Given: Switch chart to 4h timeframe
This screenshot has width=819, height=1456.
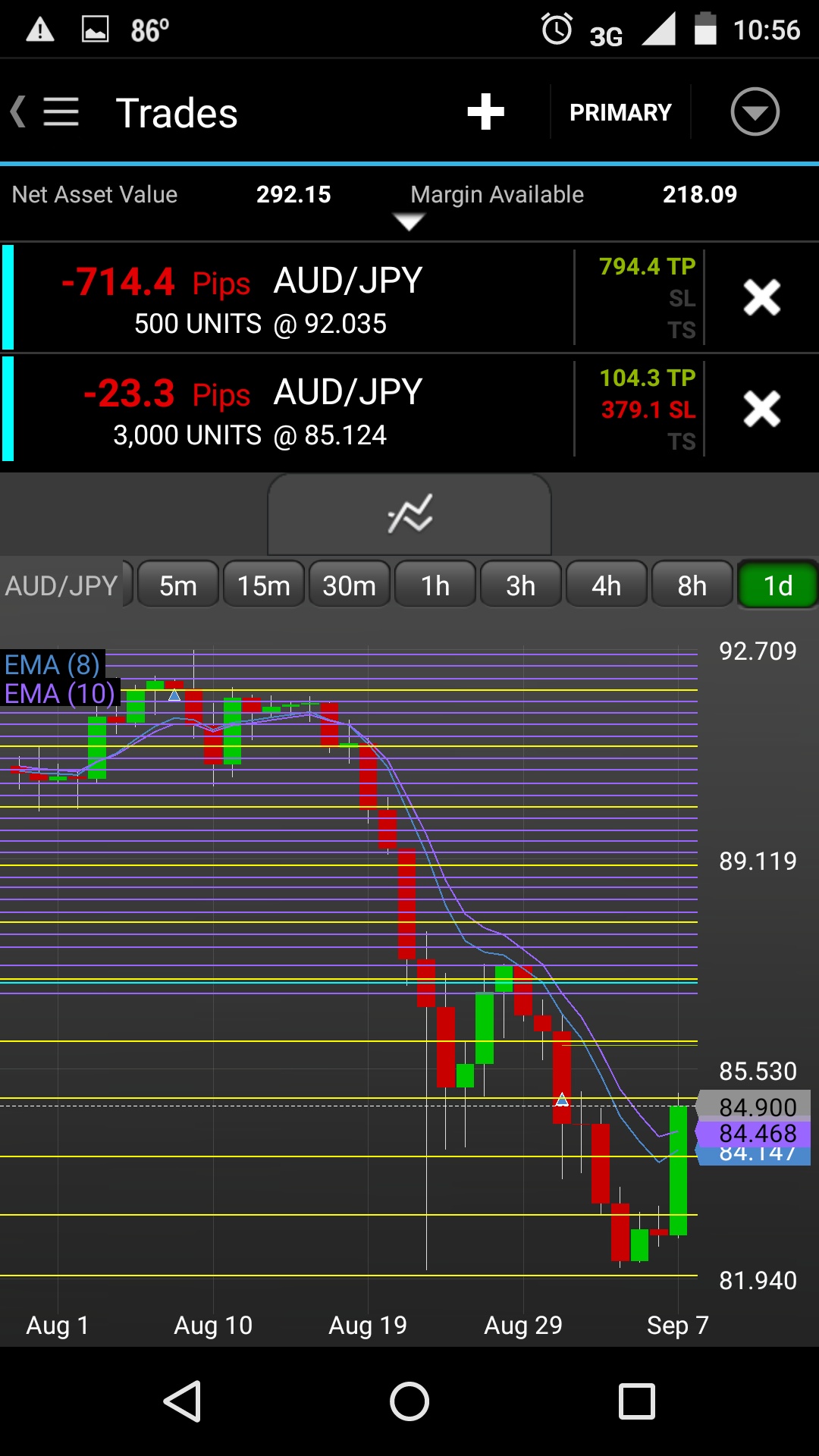Looking at the screenshot, I should (x=607, y=585).
